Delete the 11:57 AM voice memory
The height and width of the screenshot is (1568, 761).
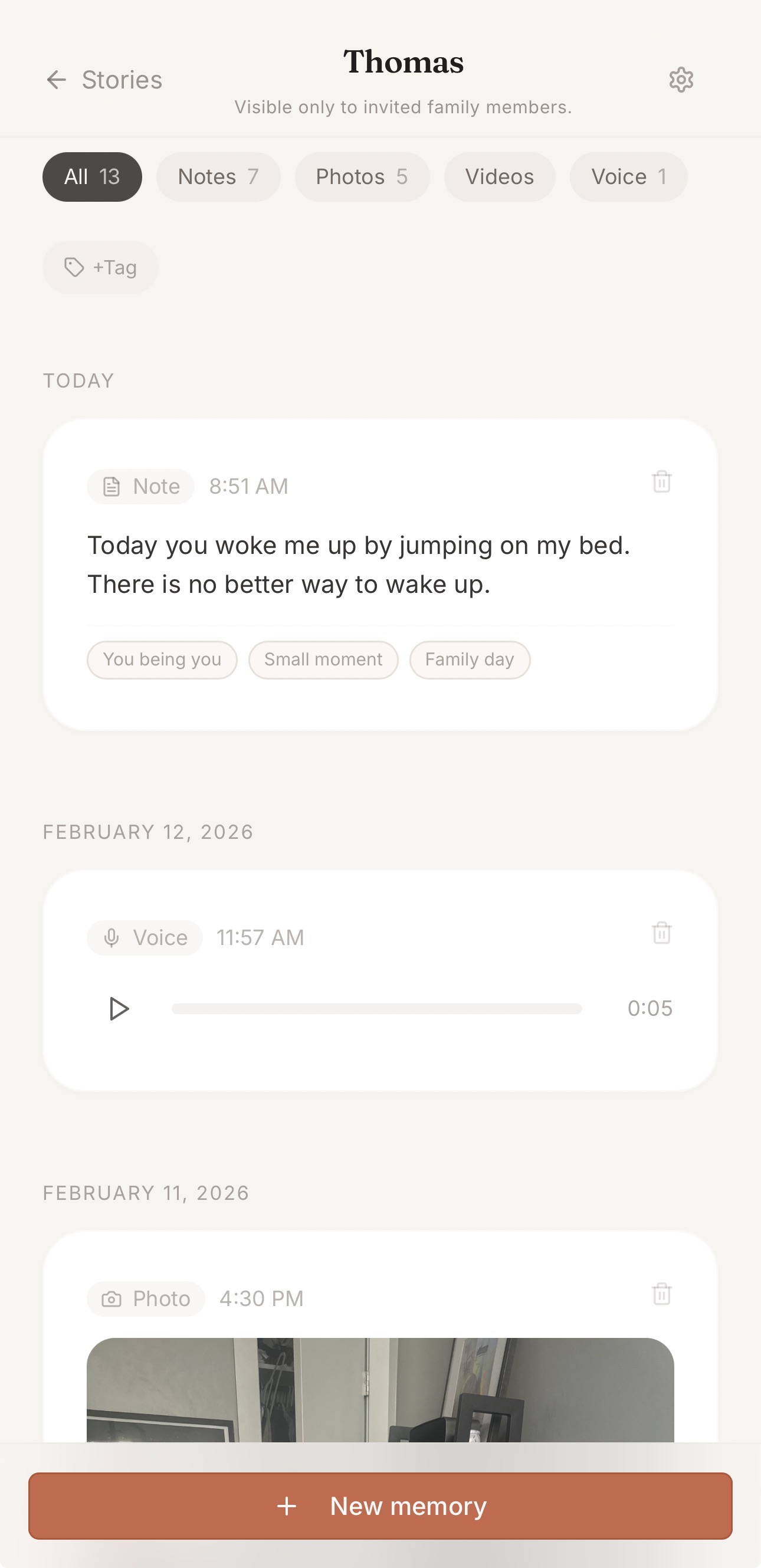coord(661,933)
